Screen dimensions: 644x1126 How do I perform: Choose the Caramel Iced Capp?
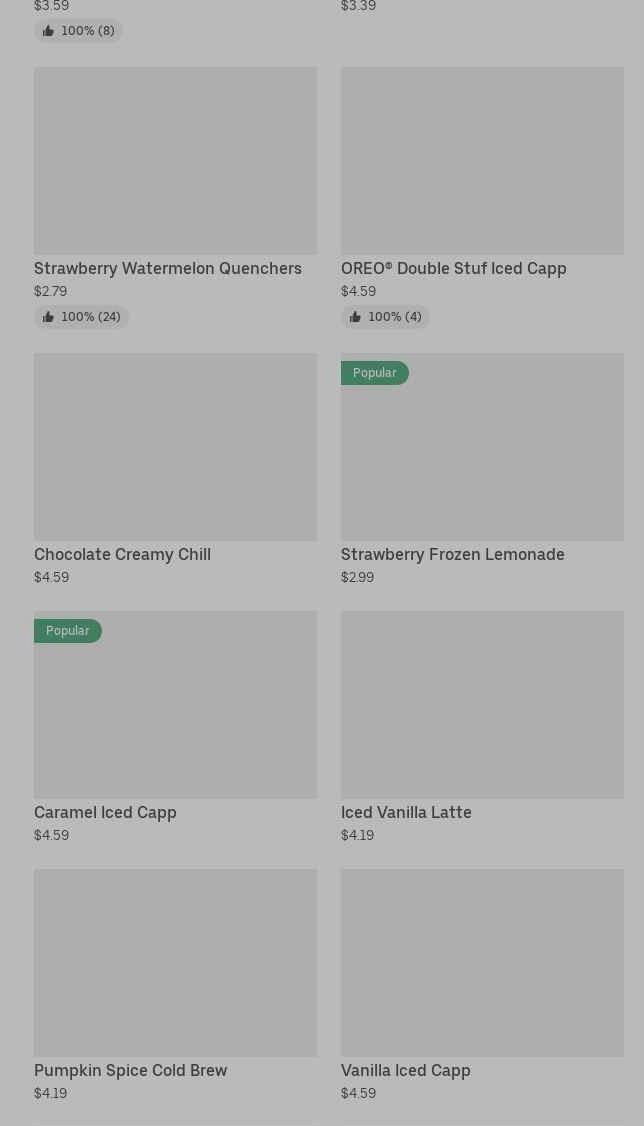(175, 727)
